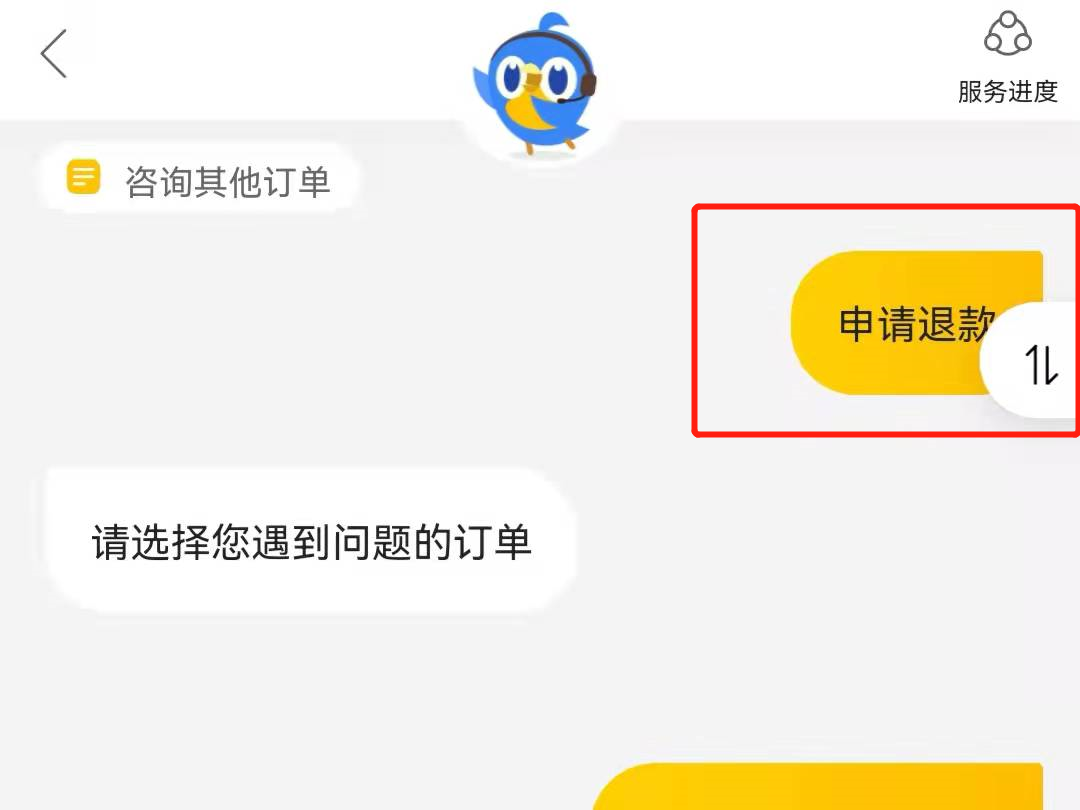Tap 咨询其他订单 to ask about another order
The width and height of the screenshot is (1080, 810).
point(199,180)
